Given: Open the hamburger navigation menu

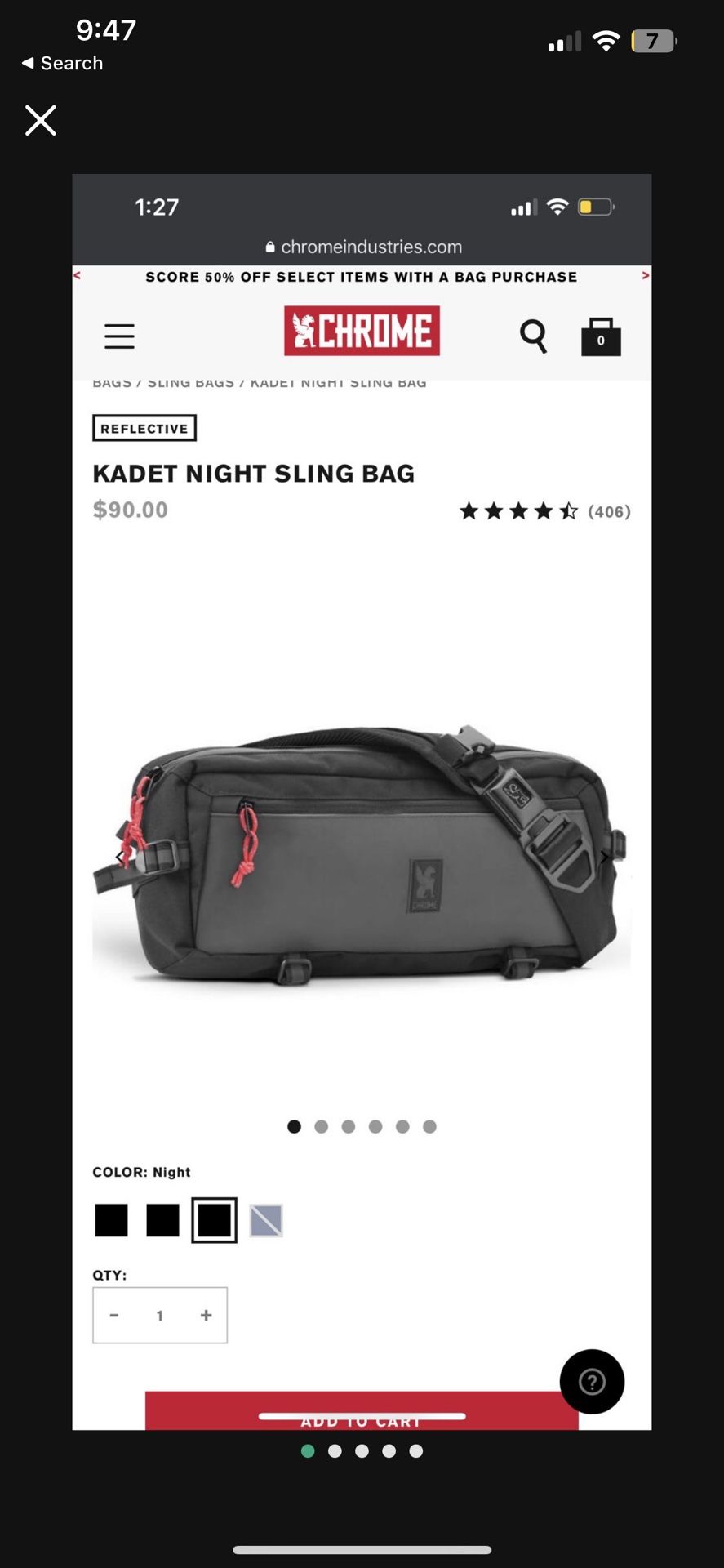Looking at the screenshot, I should tap(119, 336).
